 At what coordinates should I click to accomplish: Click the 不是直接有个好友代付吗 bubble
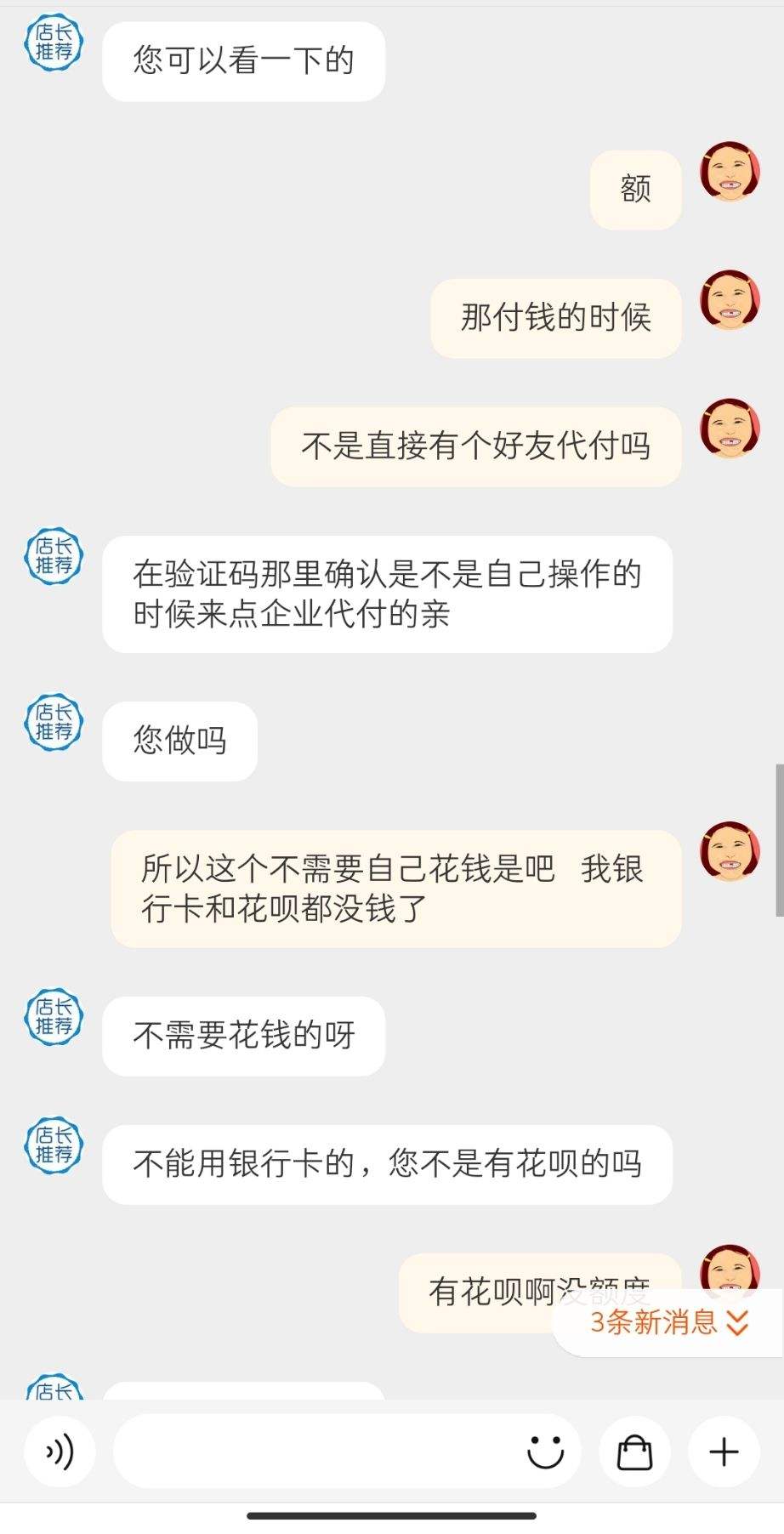[476, 445]
